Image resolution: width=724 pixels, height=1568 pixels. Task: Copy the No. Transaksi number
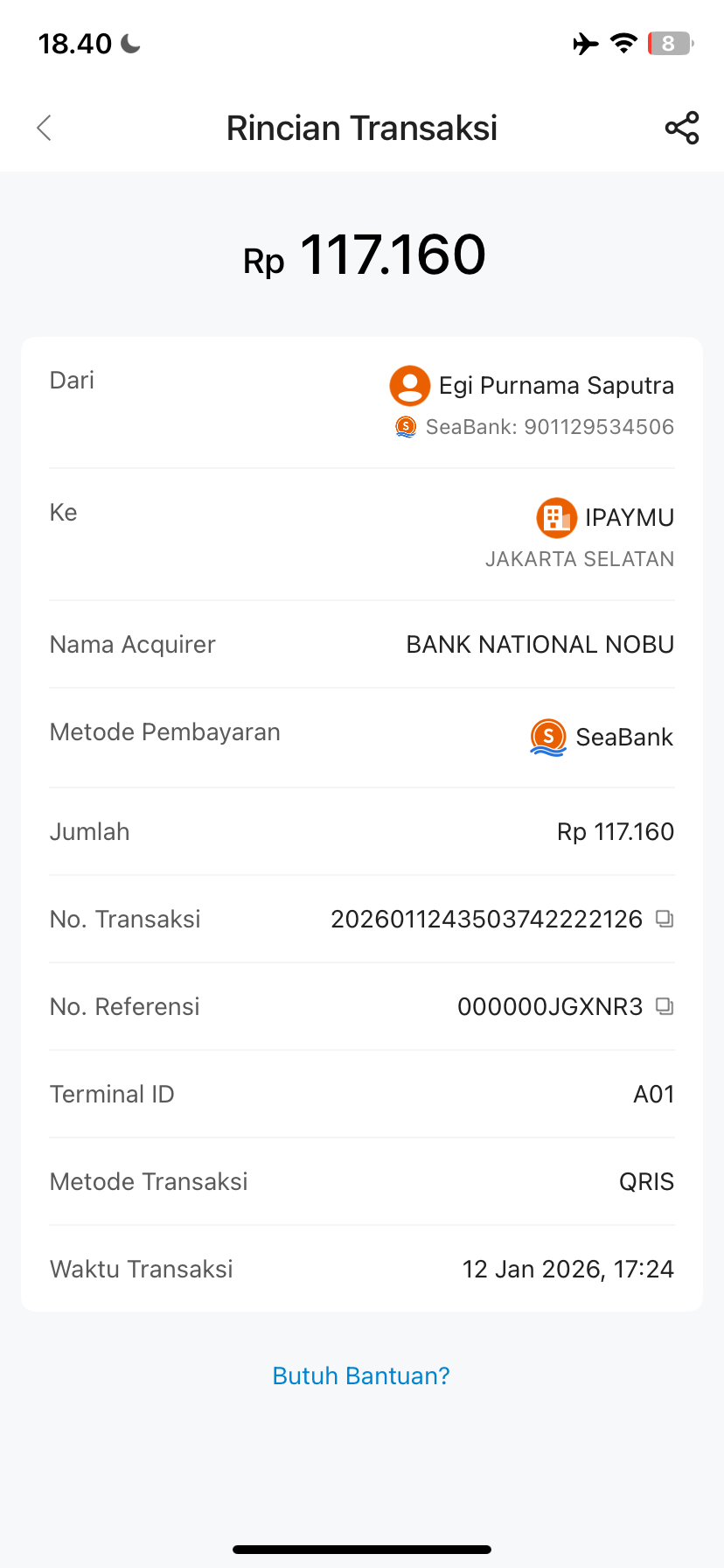coord(665,919)
